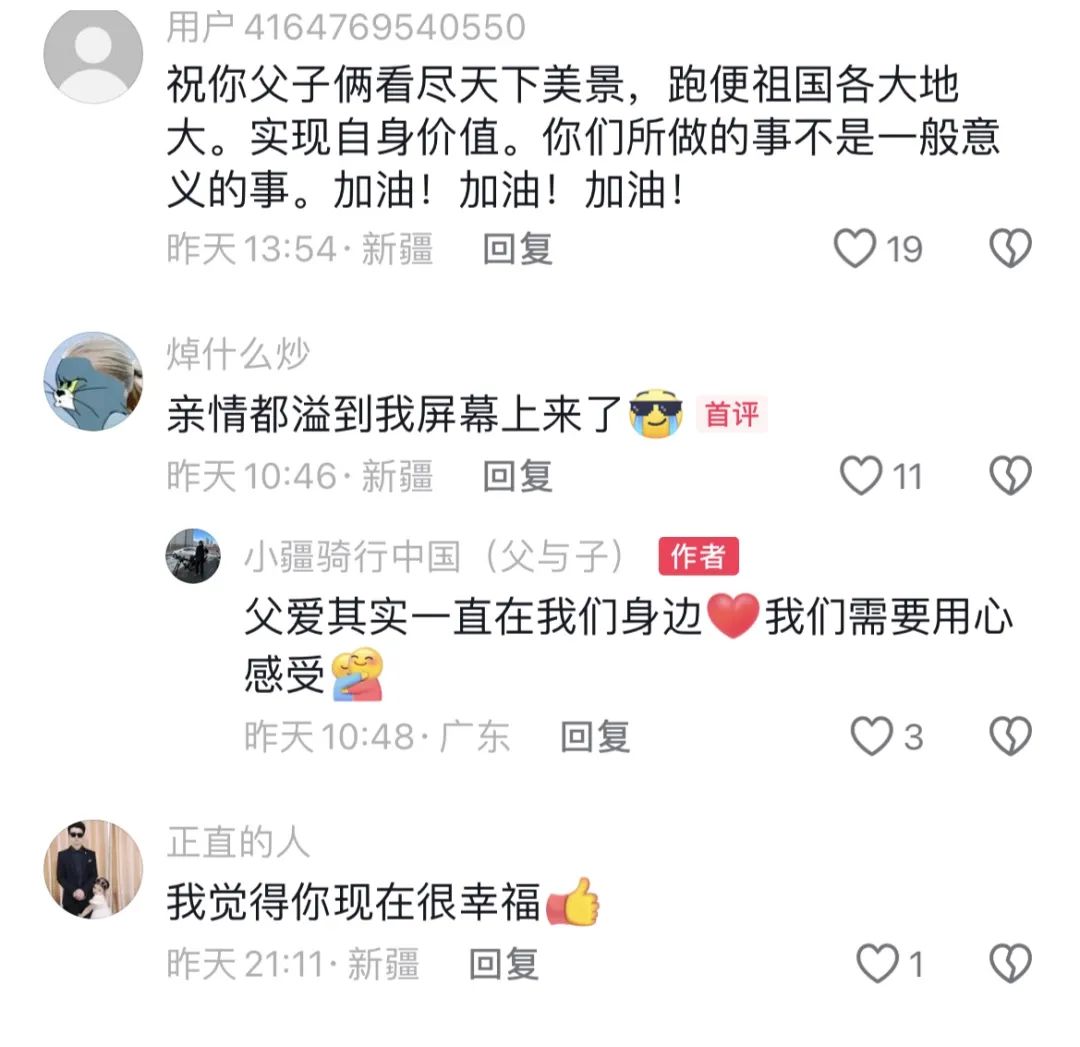
Task: Like the comment from 用户4164769540550
Action: 856,248
